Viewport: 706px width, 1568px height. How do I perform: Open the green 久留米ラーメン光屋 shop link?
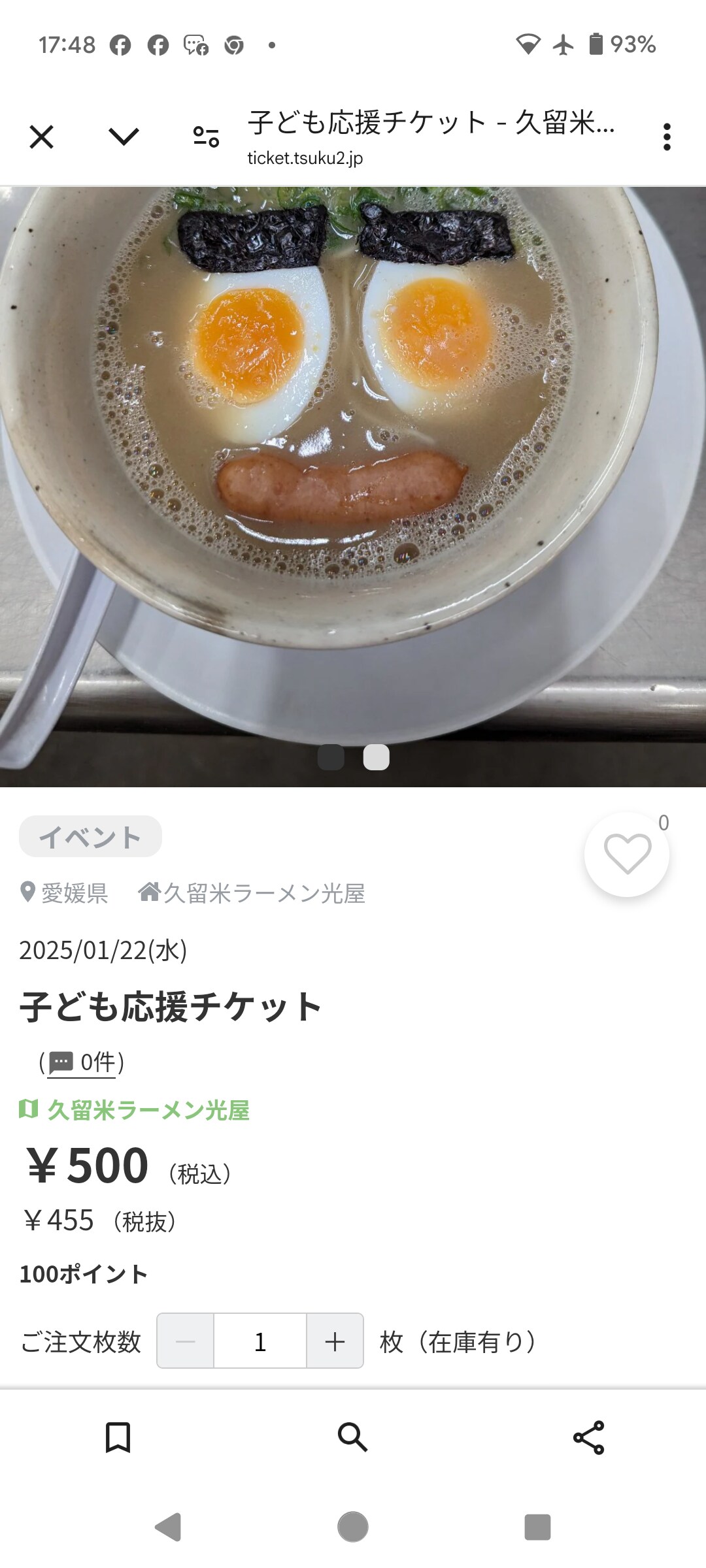coord(148,1110)
